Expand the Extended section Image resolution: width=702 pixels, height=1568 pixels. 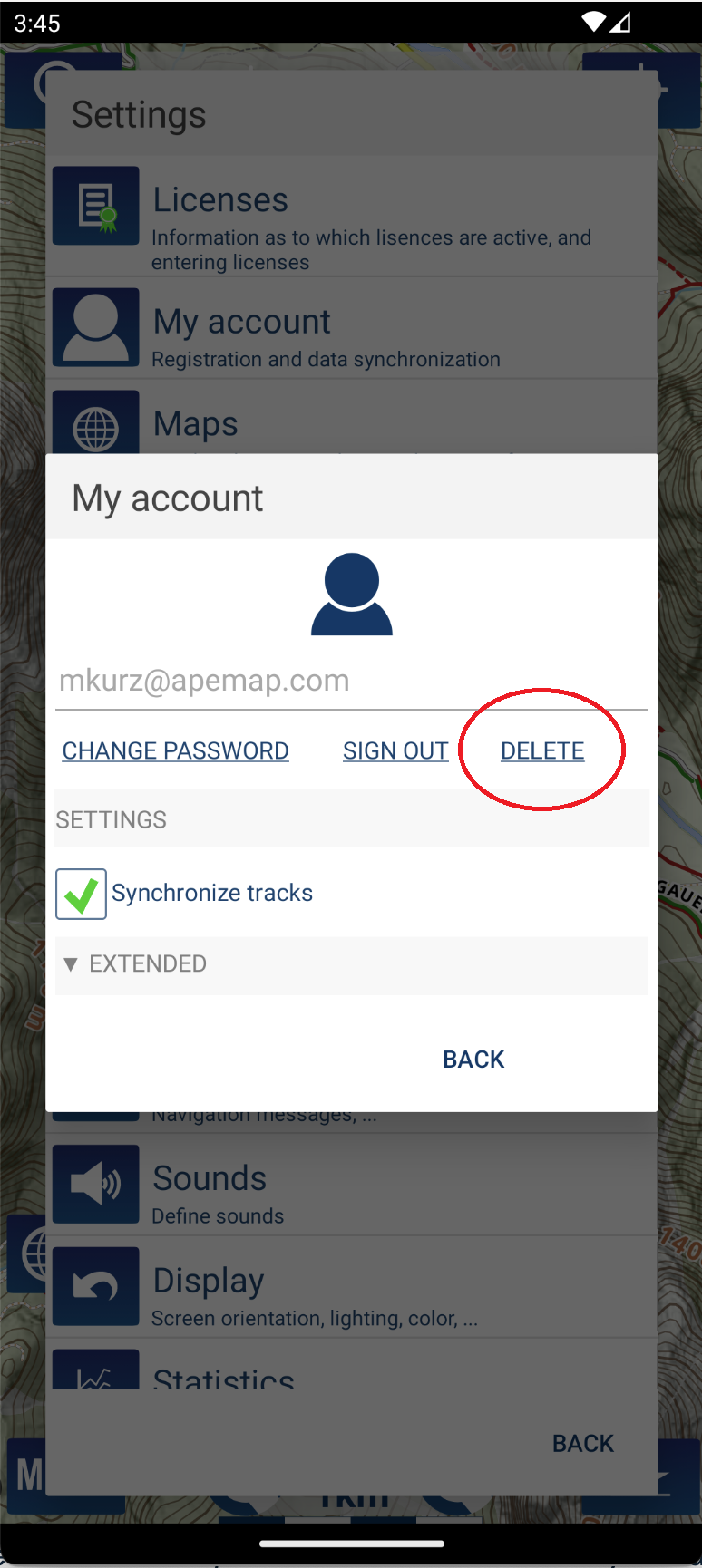(136, 963)
